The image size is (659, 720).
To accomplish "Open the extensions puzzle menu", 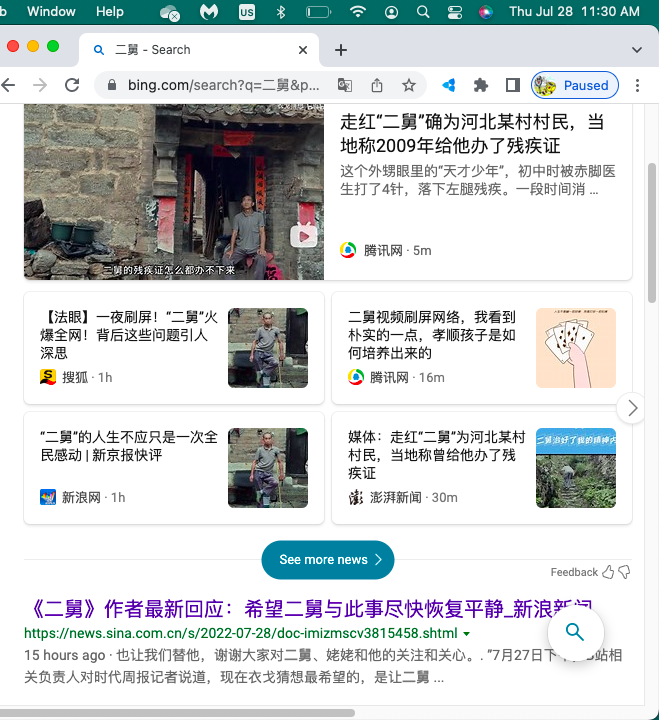I will pos(480,85).
